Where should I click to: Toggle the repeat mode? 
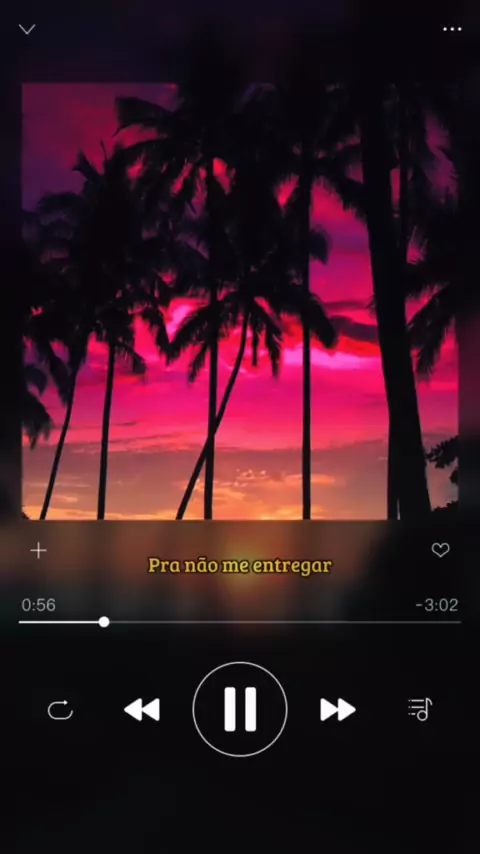coord(60,710)
